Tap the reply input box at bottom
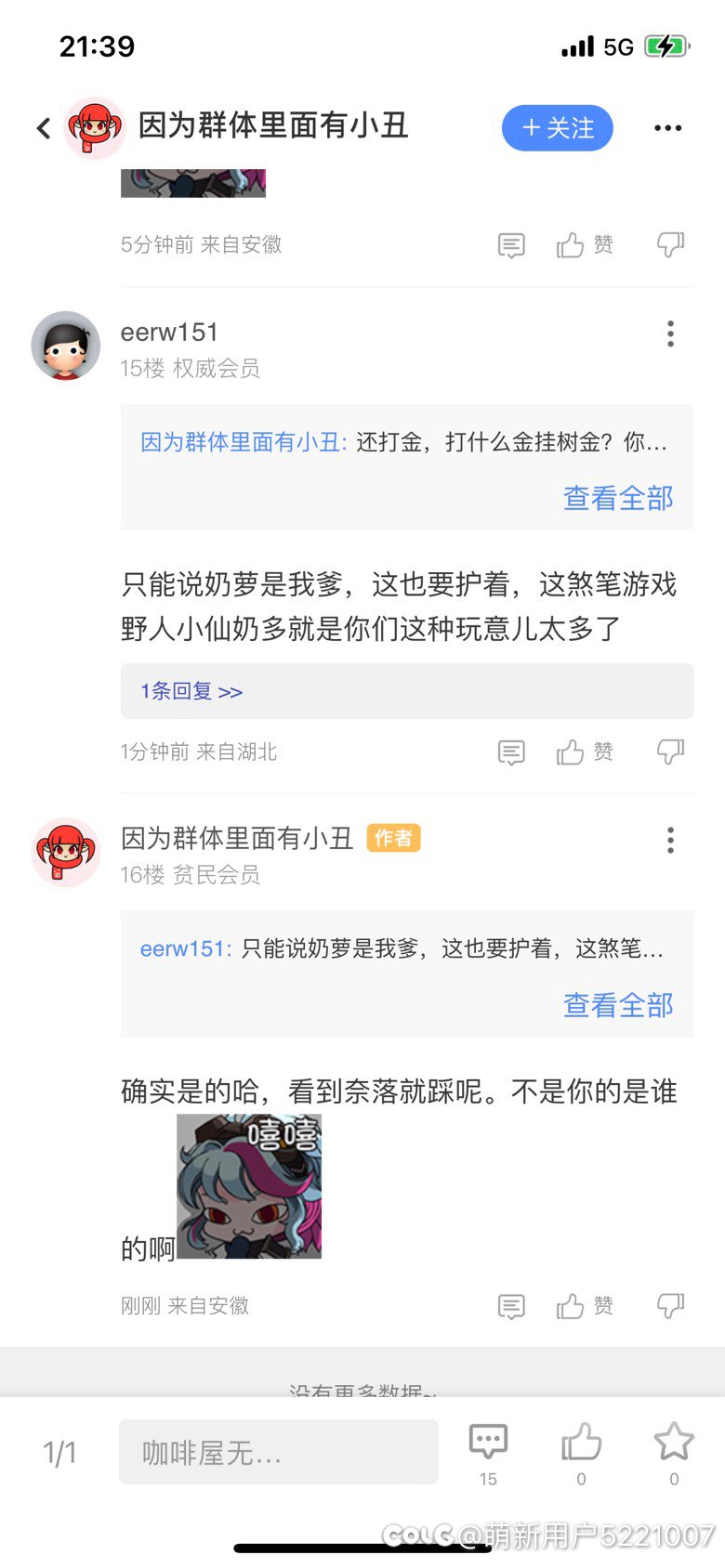 279,1452
